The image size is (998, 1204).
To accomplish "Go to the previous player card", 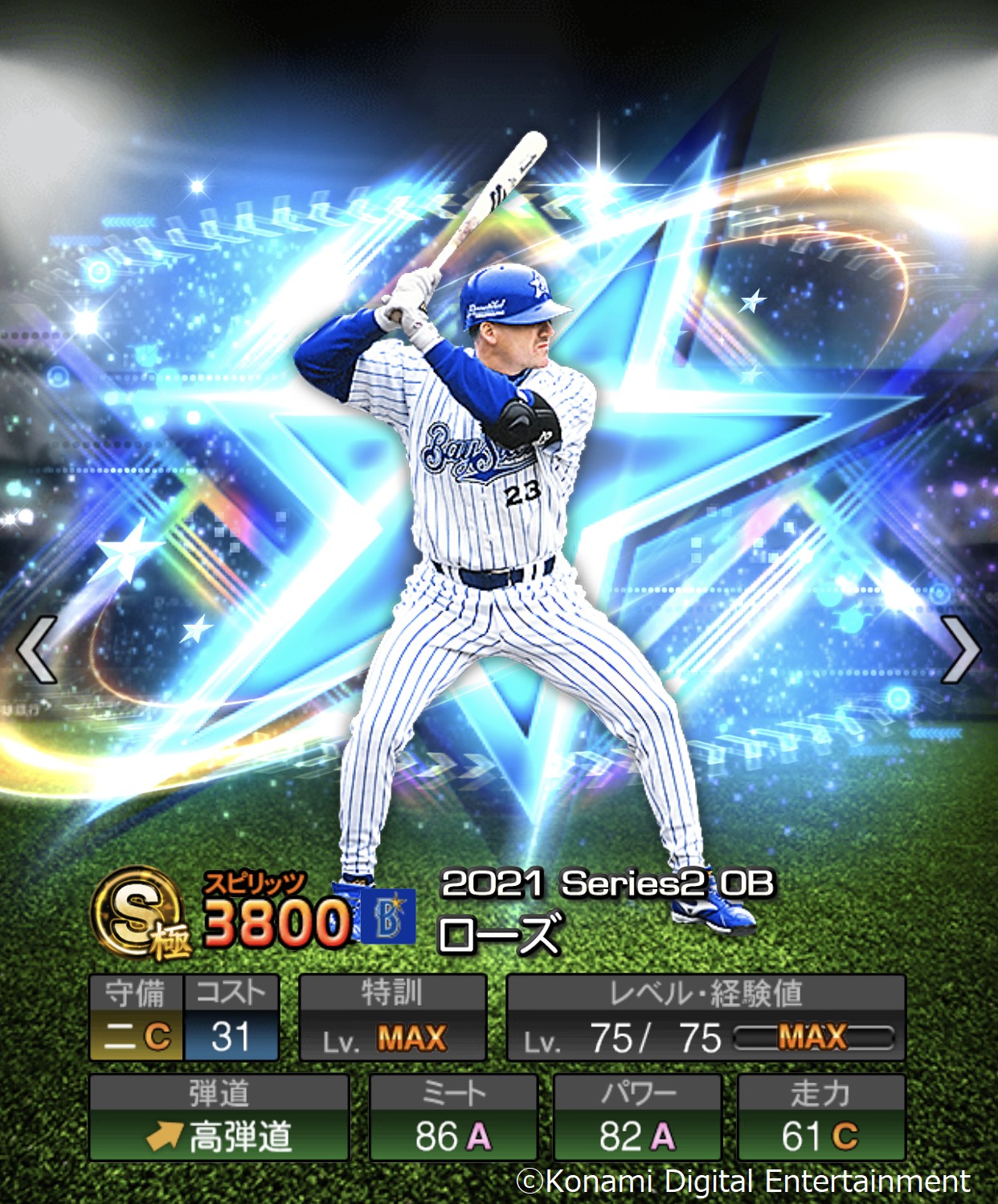I will coord(37,649).
